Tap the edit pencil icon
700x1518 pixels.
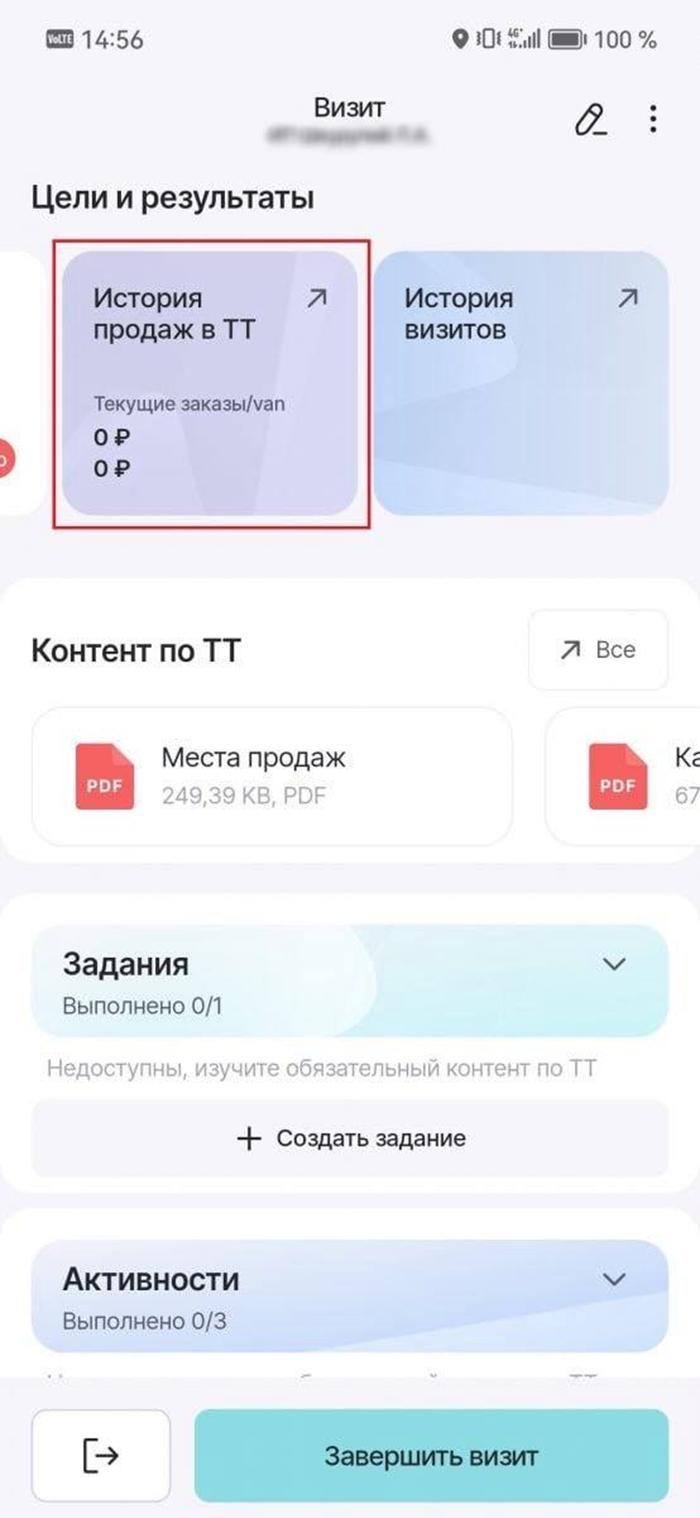tap(590, 120)
